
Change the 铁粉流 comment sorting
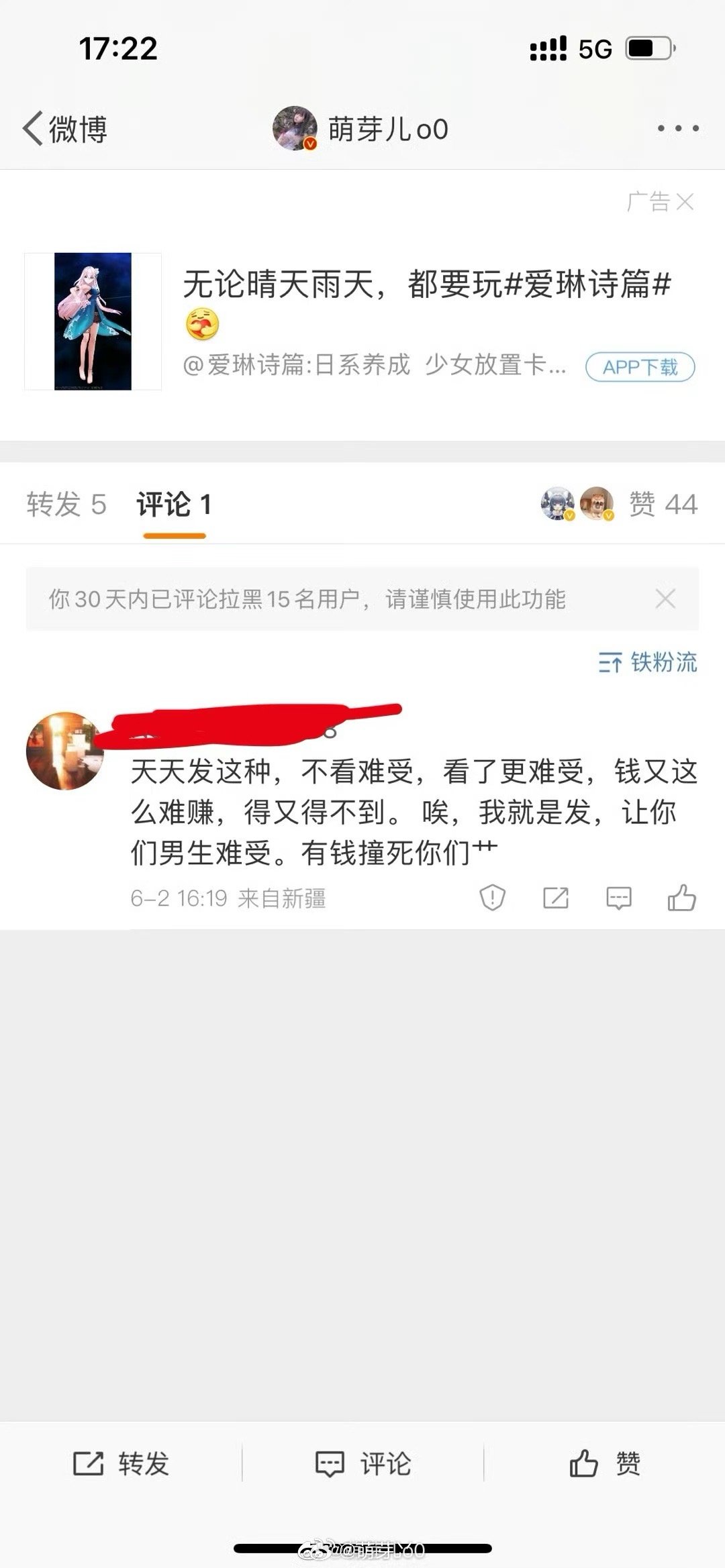pyautogui.click(x=648, y=662)
